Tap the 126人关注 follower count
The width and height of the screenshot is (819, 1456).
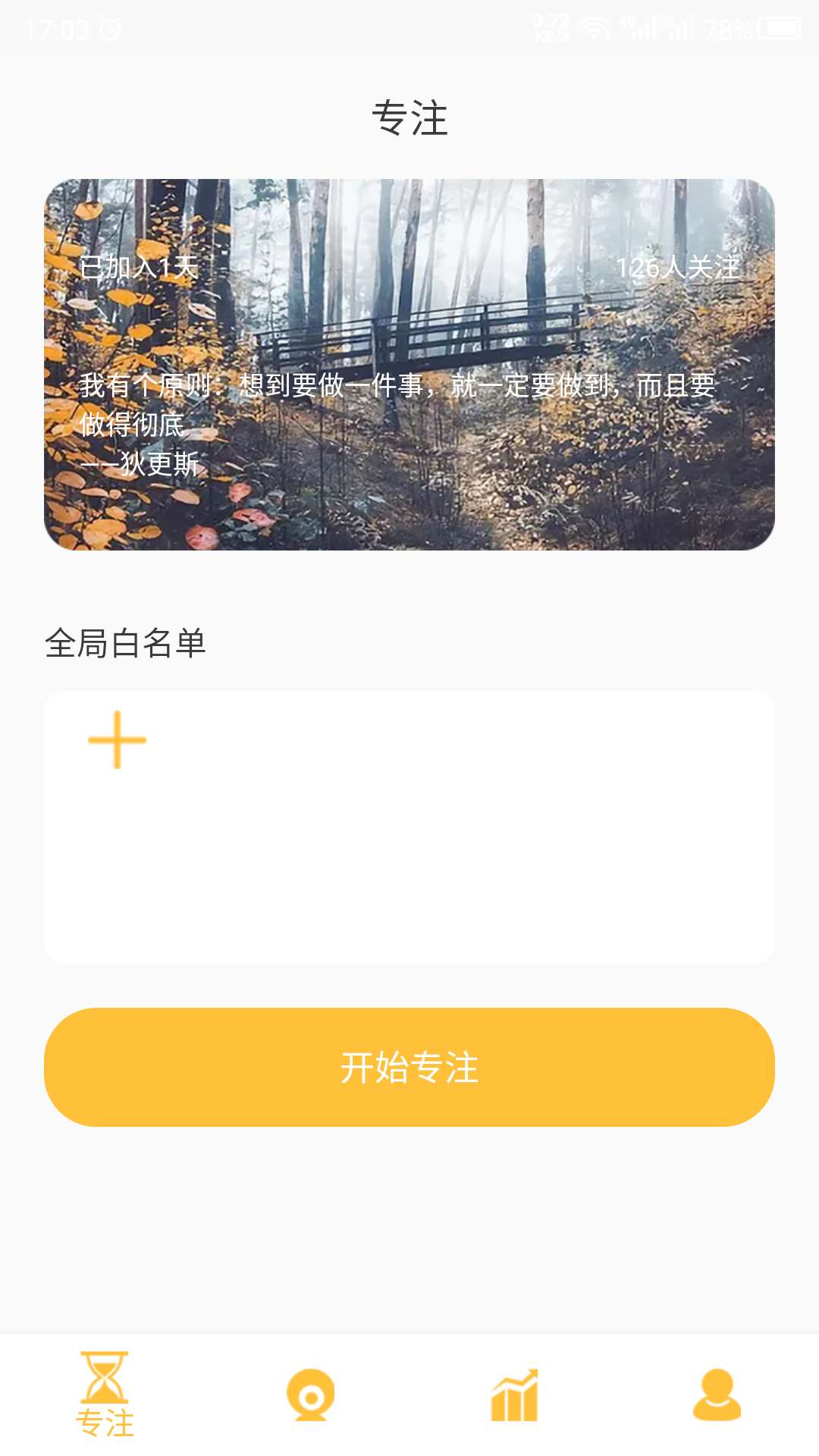click(682, 267)
